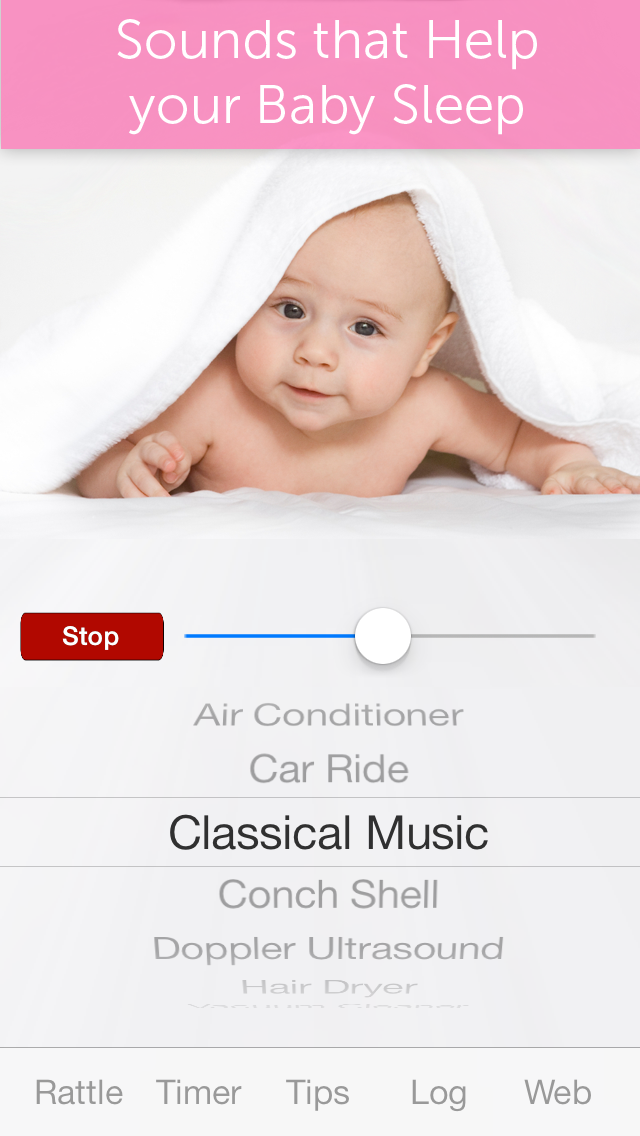This screenshot has width=640, height=1136.
Task: Select Air Conditioner in the sound picker
Action: coord(328,715)
